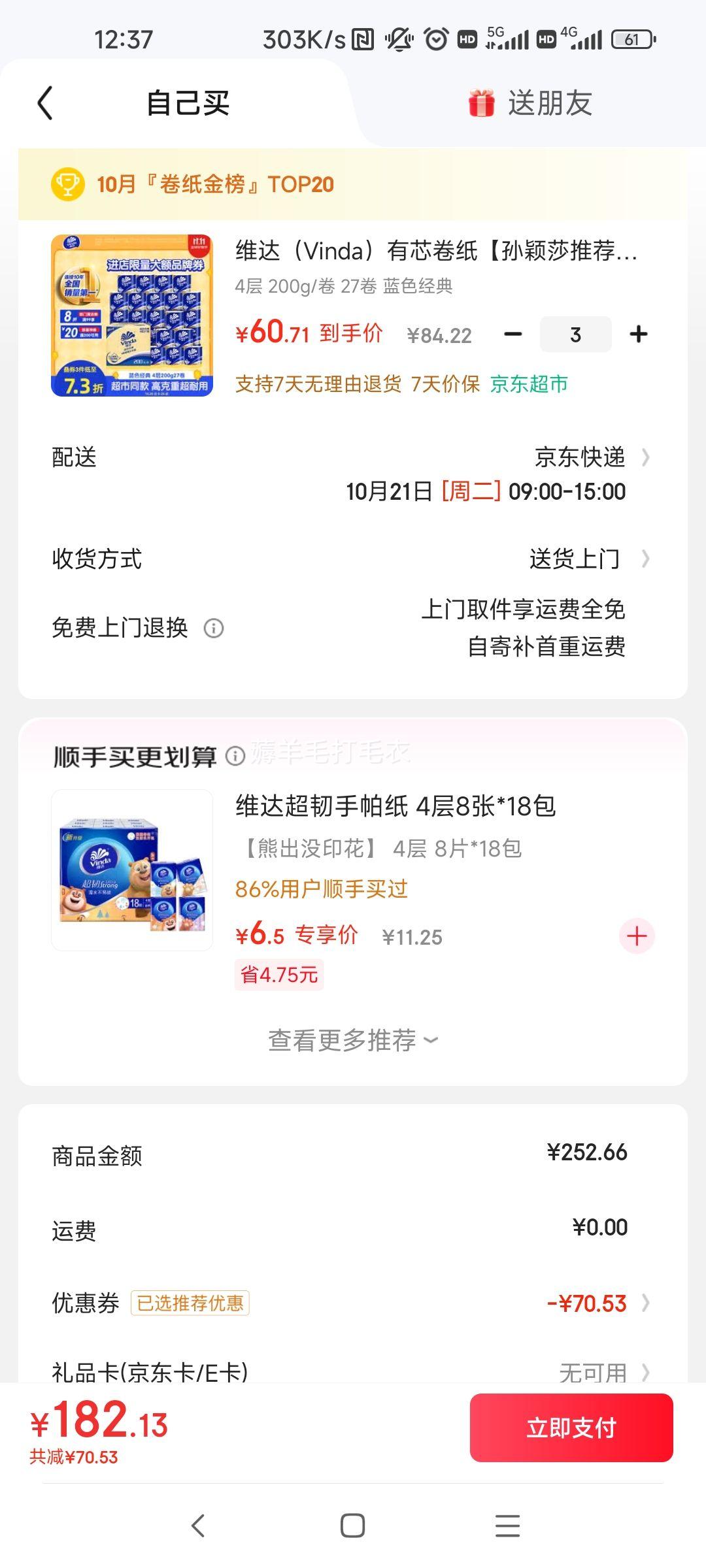This screenshot has width=706, height=1568.
Task: Open the Vinda roll paper product image
Action: click(x=132, y=316)
